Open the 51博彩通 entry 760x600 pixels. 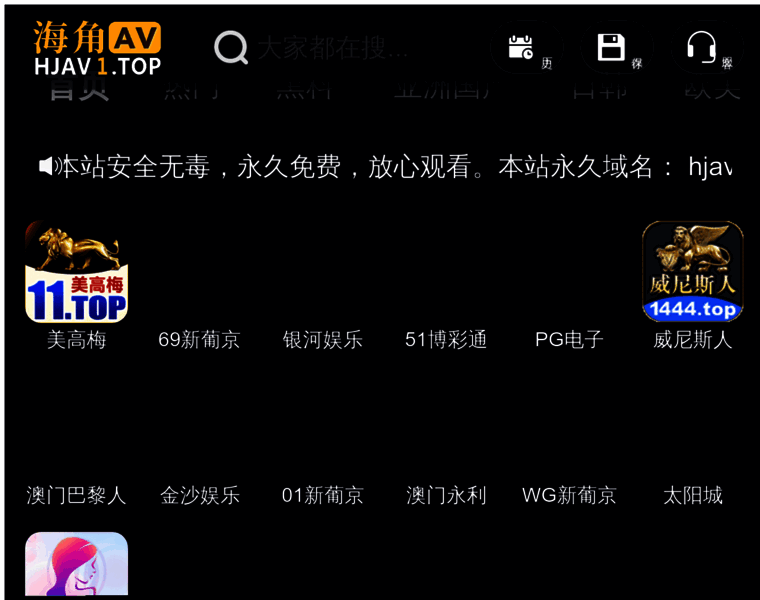coord(446,339)
